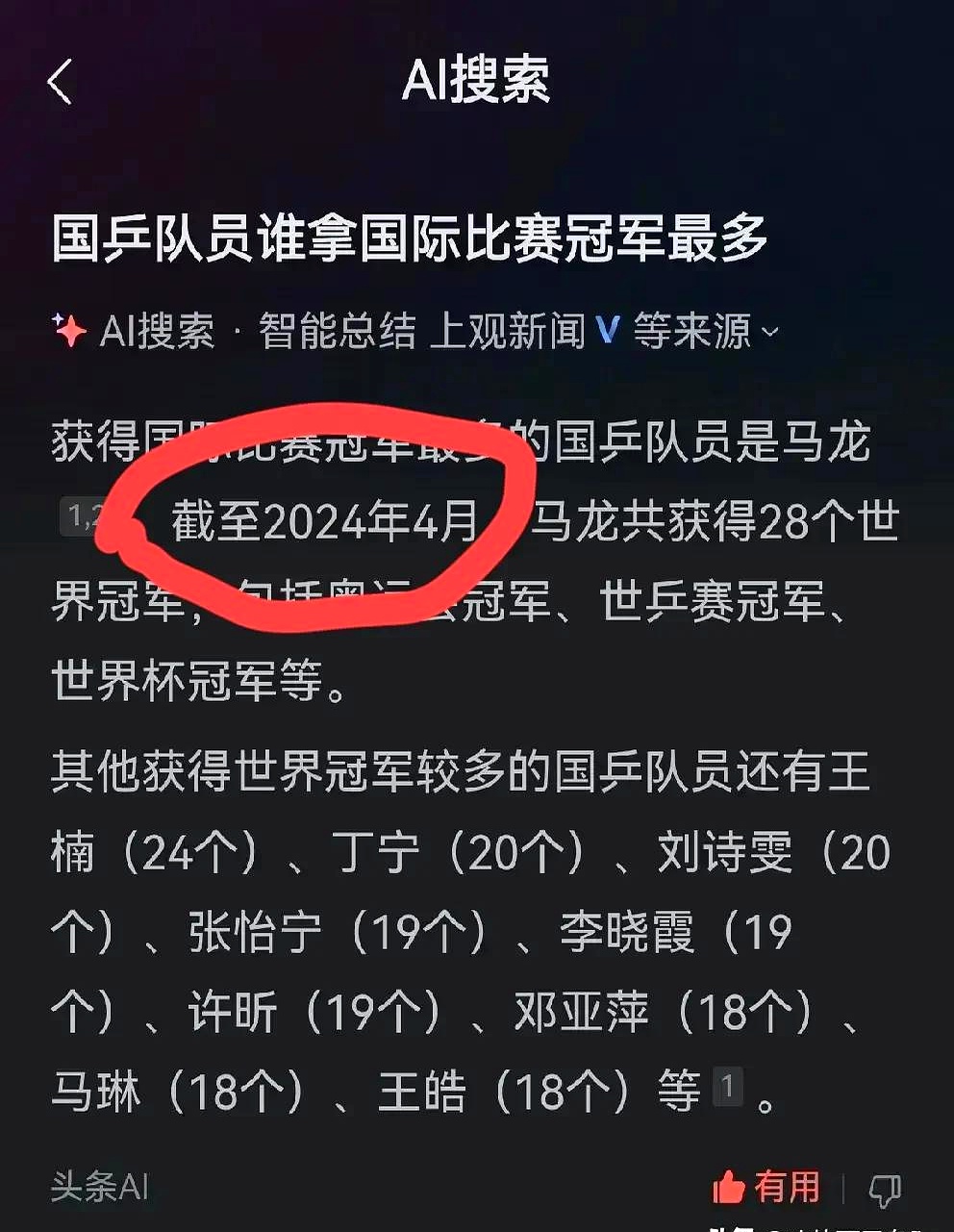Mark the answer as 有用
Viewport: 954px width, 1232px height.
[766, 1188]
